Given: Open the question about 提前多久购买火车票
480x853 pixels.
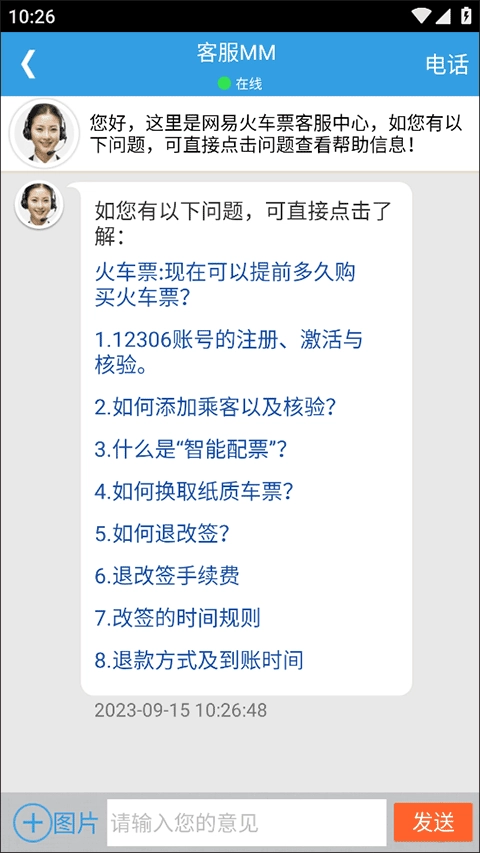Looking at the screenshot, I should pyautogui.click(x=225, y=284).
